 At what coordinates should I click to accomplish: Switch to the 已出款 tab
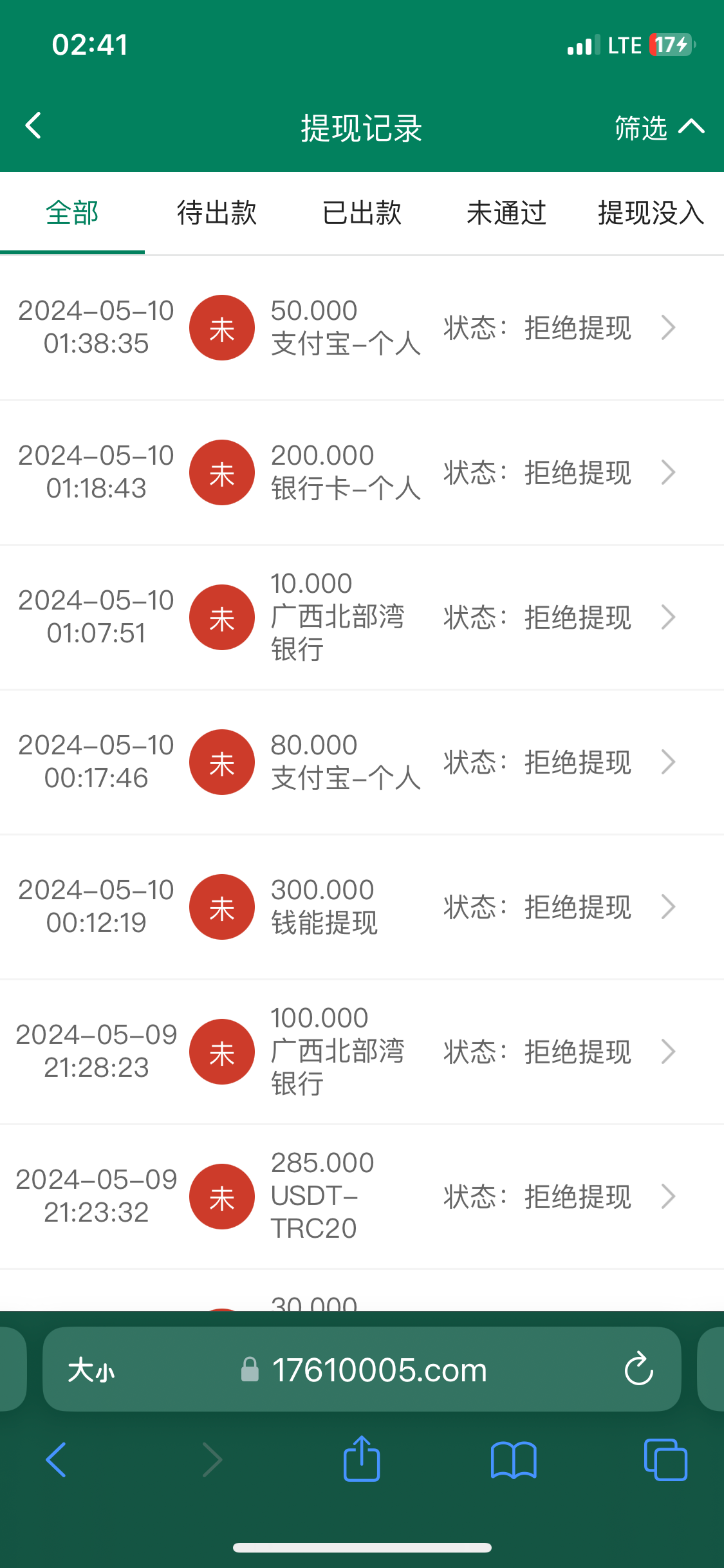(362, 213)
